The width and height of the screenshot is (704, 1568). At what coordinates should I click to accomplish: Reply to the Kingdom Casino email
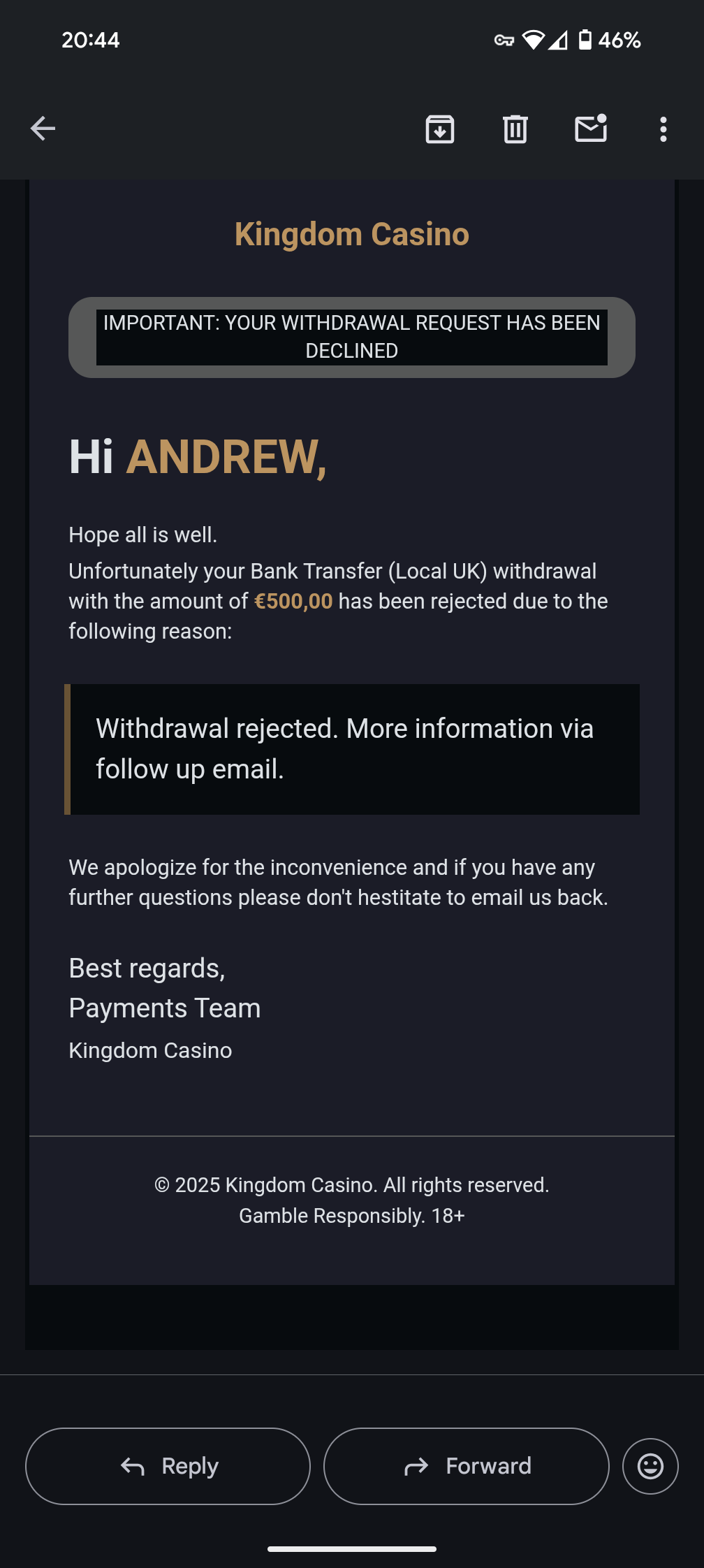tap(168, 1466)
